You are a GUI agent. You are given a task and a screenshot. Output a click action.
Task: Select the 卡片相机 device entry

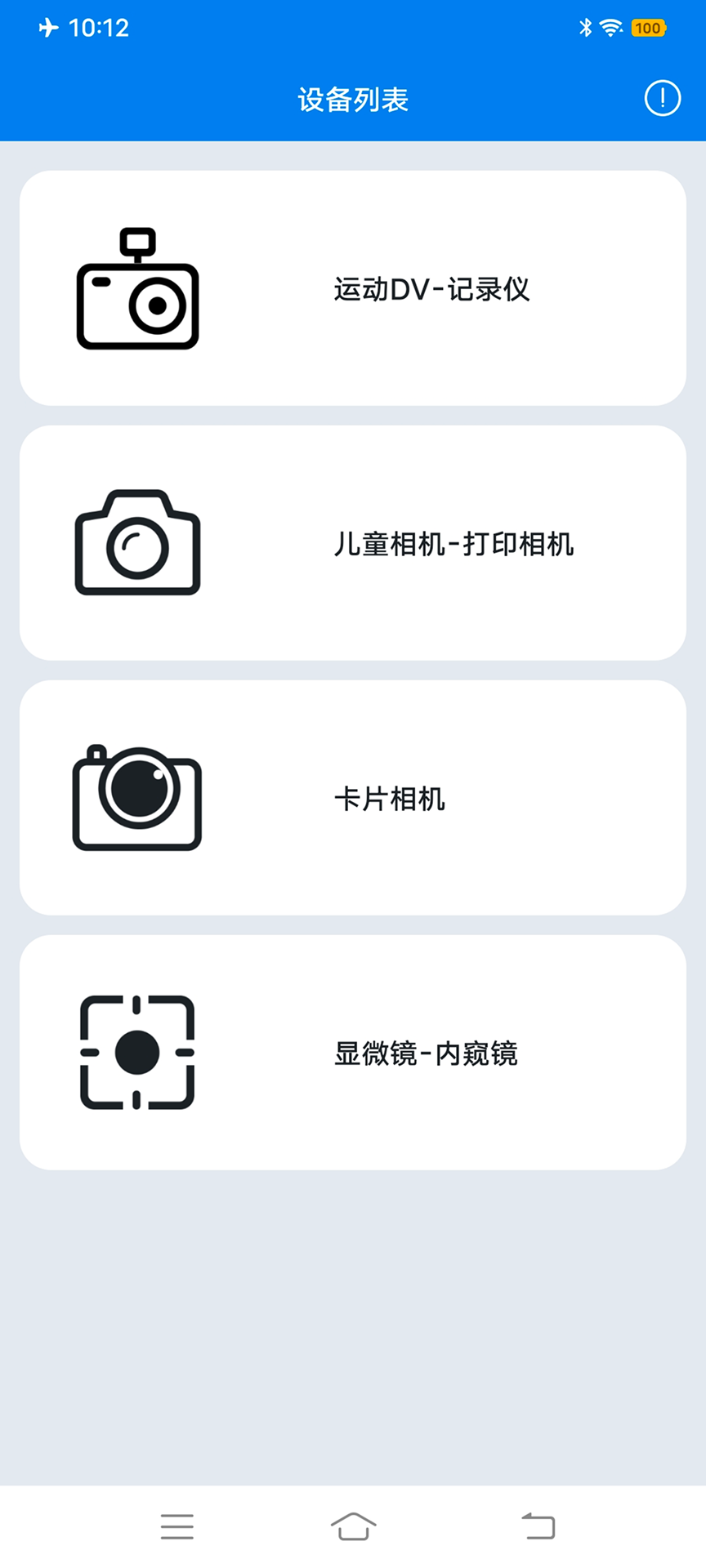[x=353, y=798]
